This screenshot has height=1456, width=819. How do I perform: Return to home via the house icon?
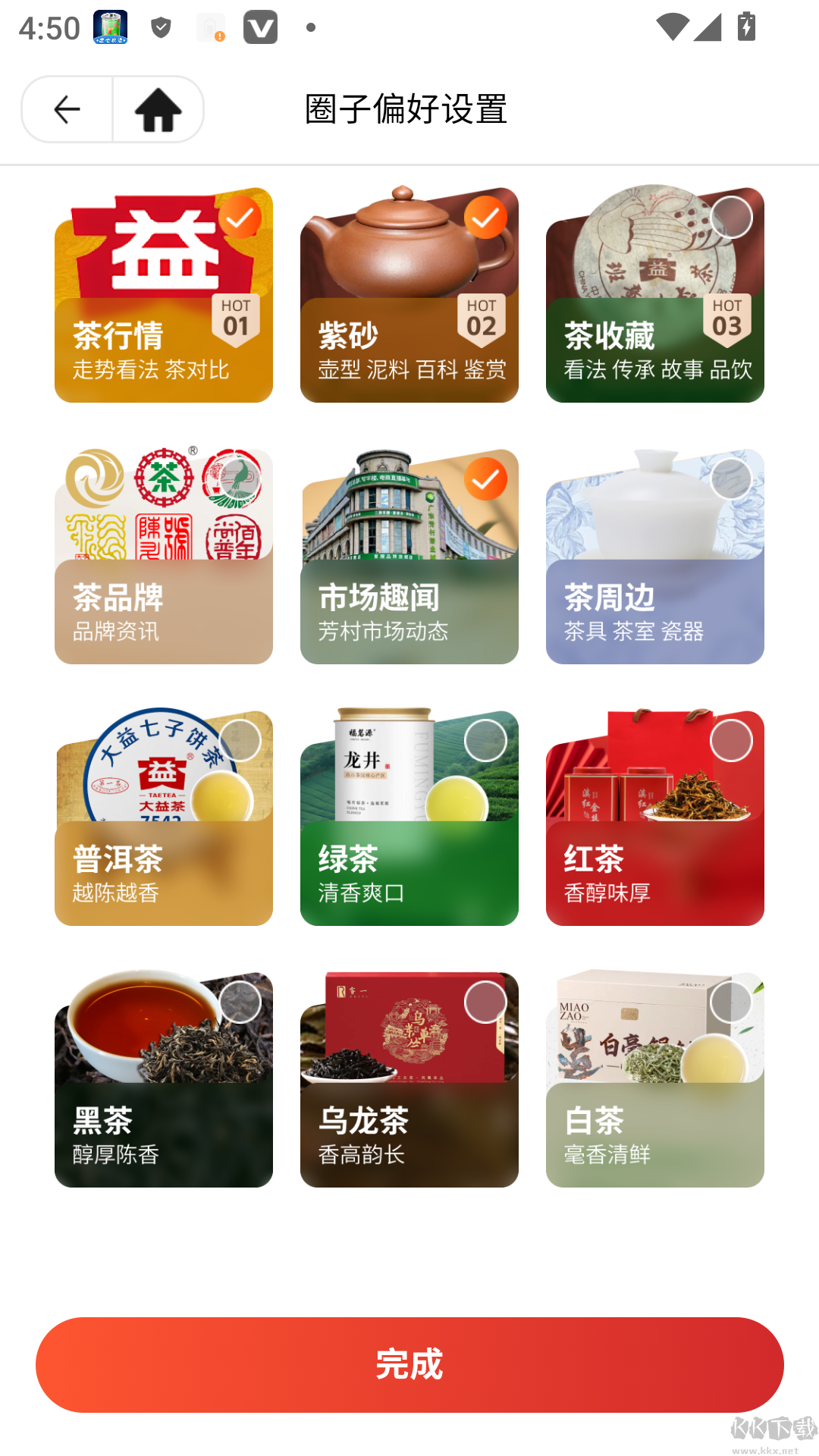click(158, 108)
